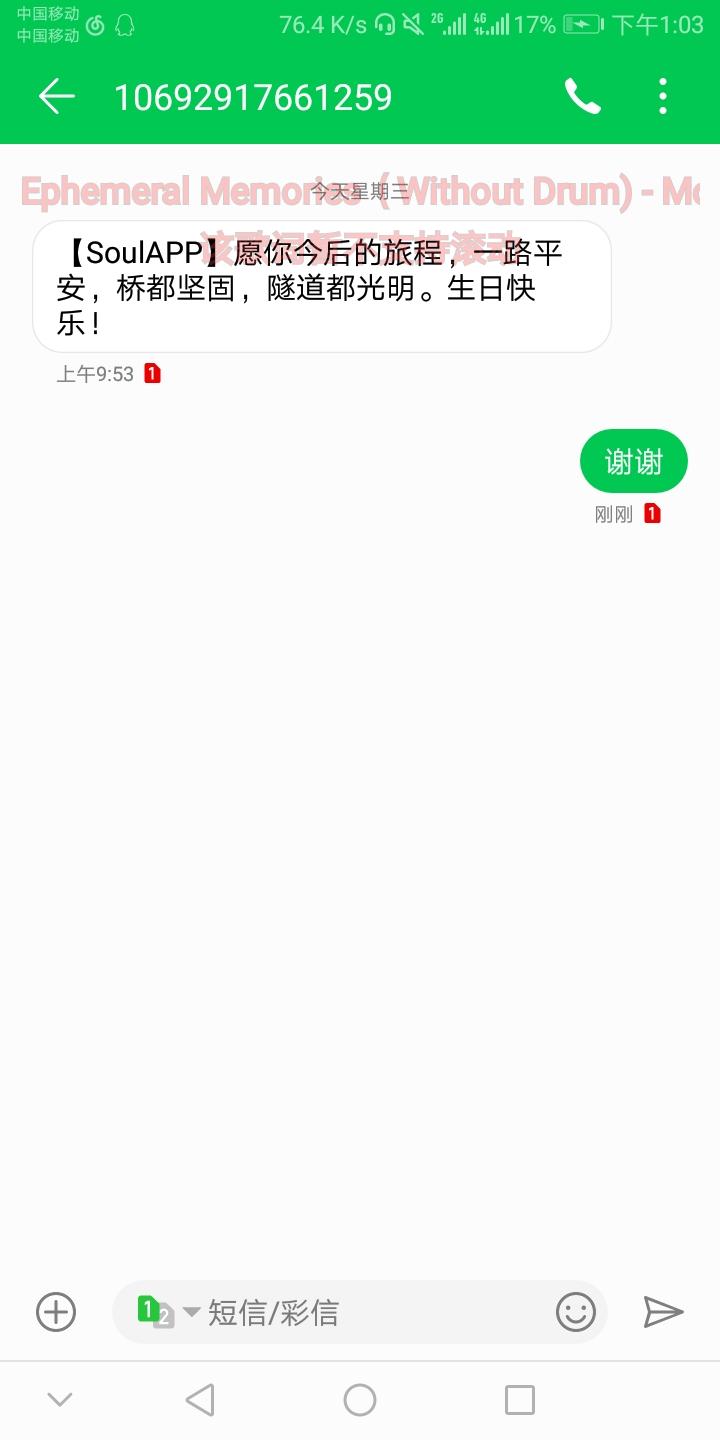
Task: Go back to the message list
Action: pyautogui.click(x=57, y=96)
